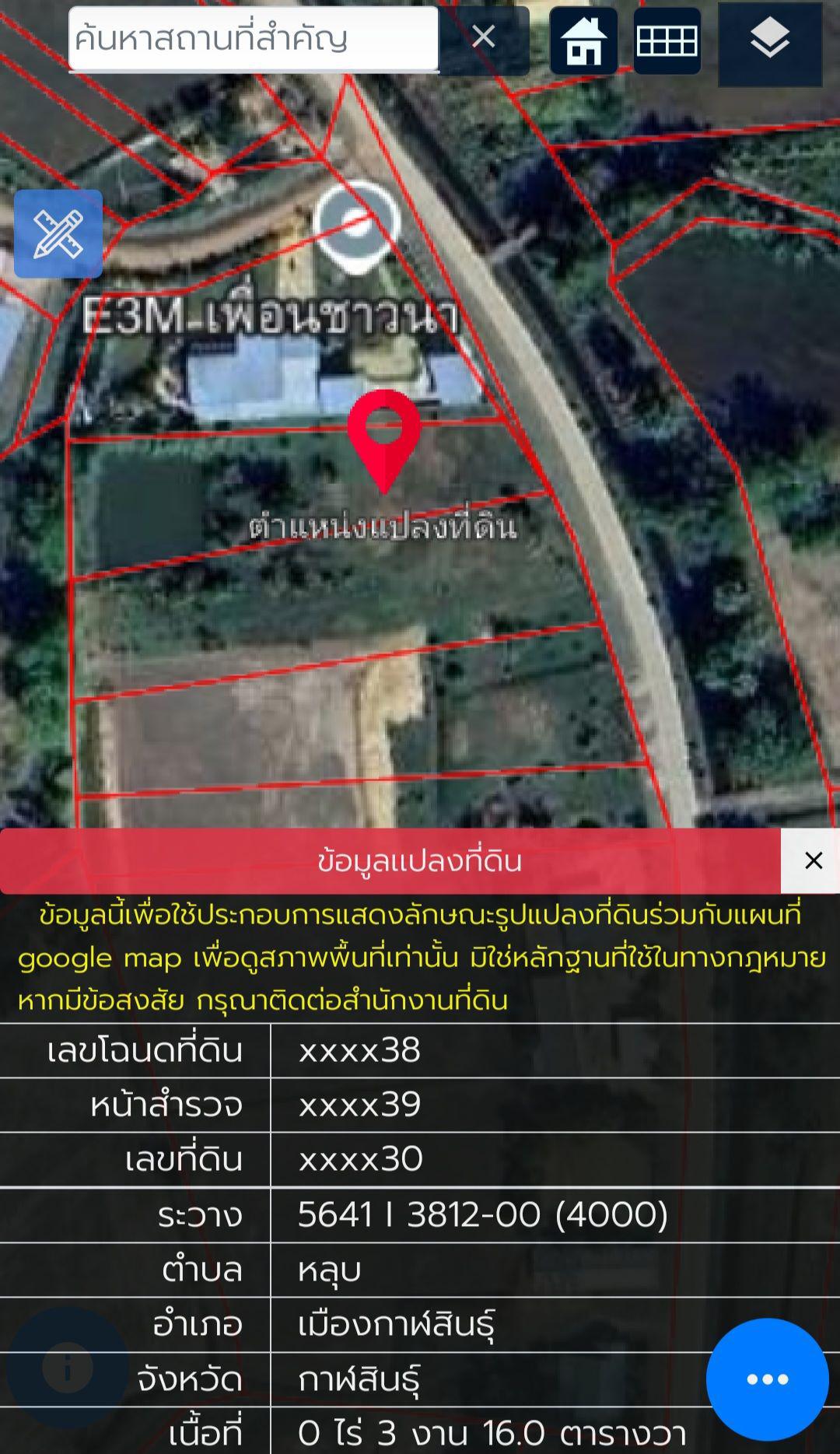Open the grid table icon
This screenshot has height=1454, width=840.
click(x=667, y=40)
